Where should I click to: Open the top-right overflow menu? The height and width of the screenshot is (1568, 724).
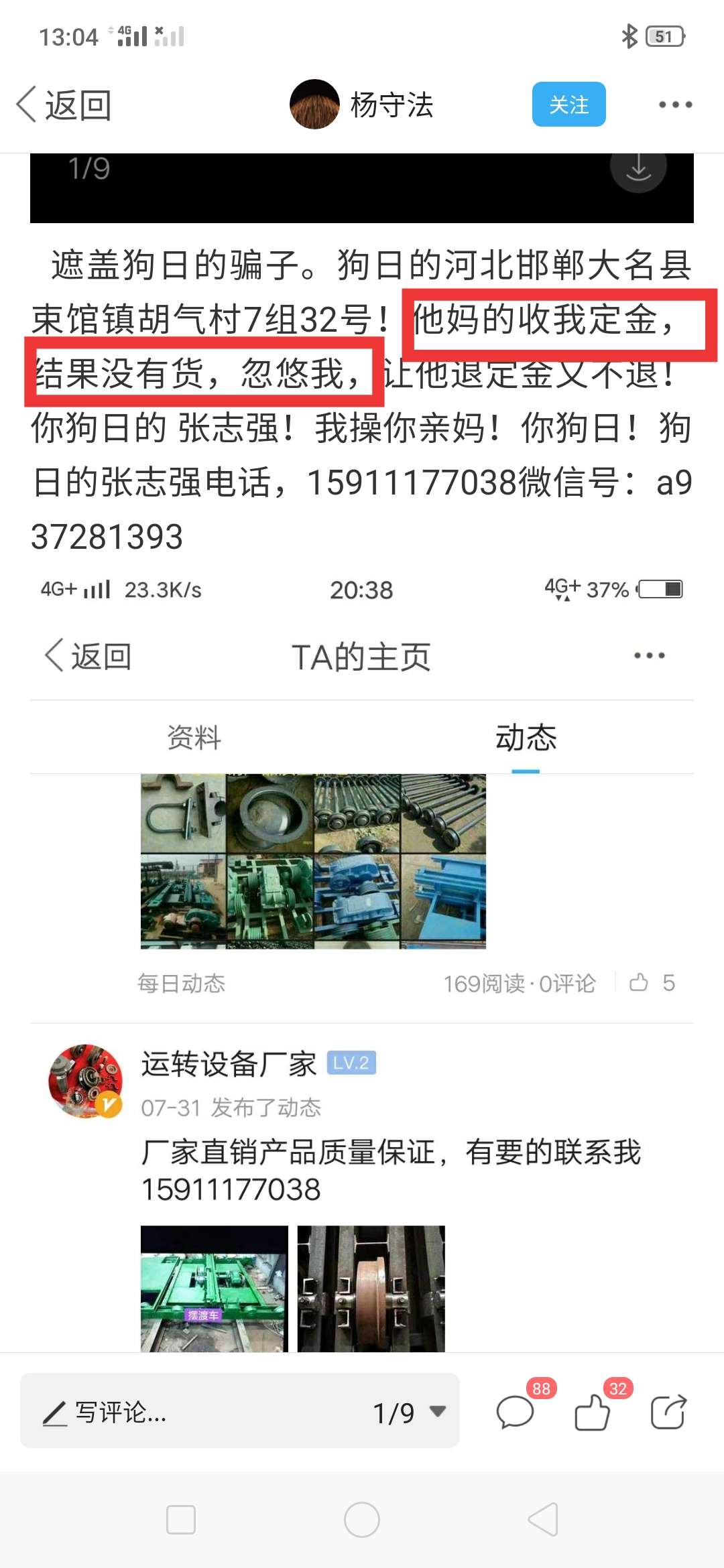[x=674, y=105]
